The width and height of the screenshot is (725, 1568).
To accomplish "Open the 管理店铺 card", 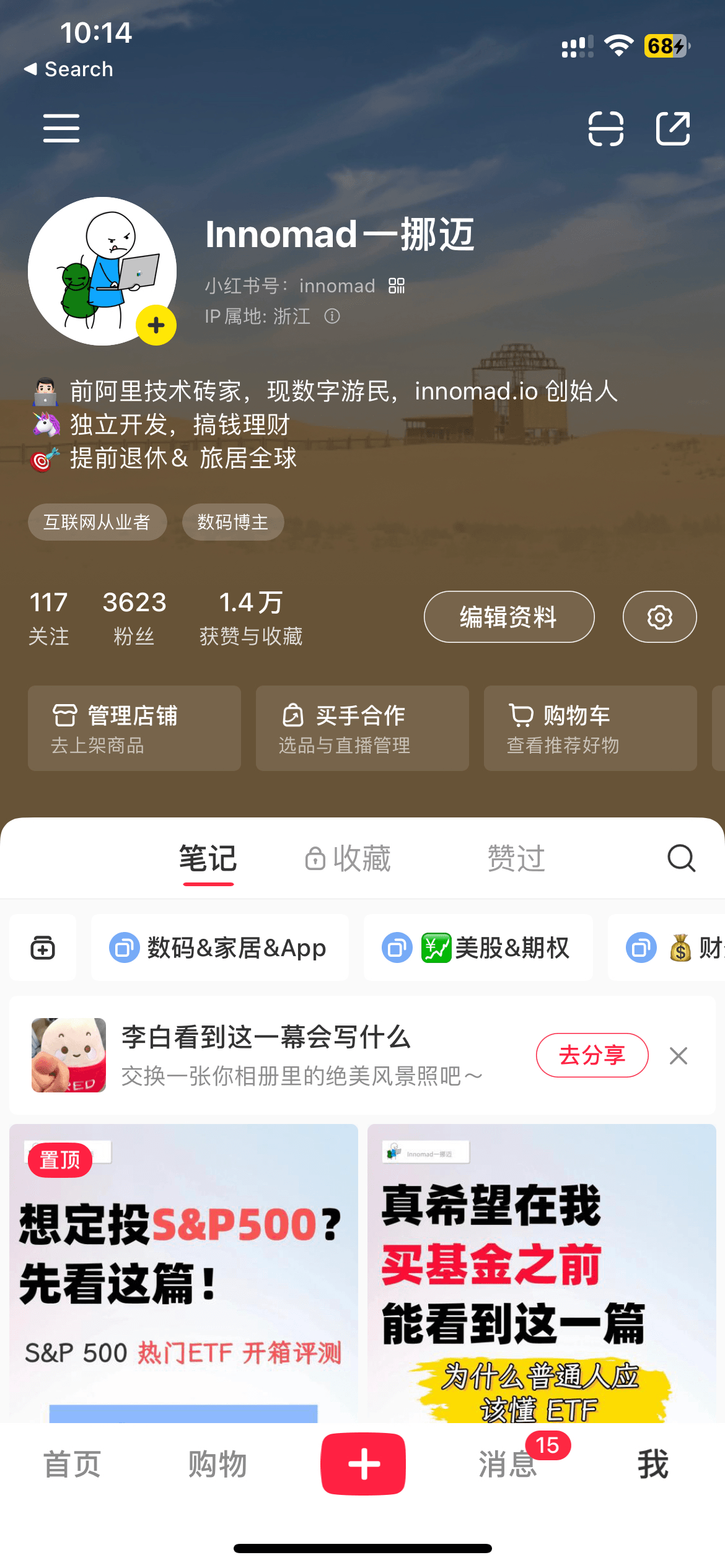I will [x=134, y=728].
